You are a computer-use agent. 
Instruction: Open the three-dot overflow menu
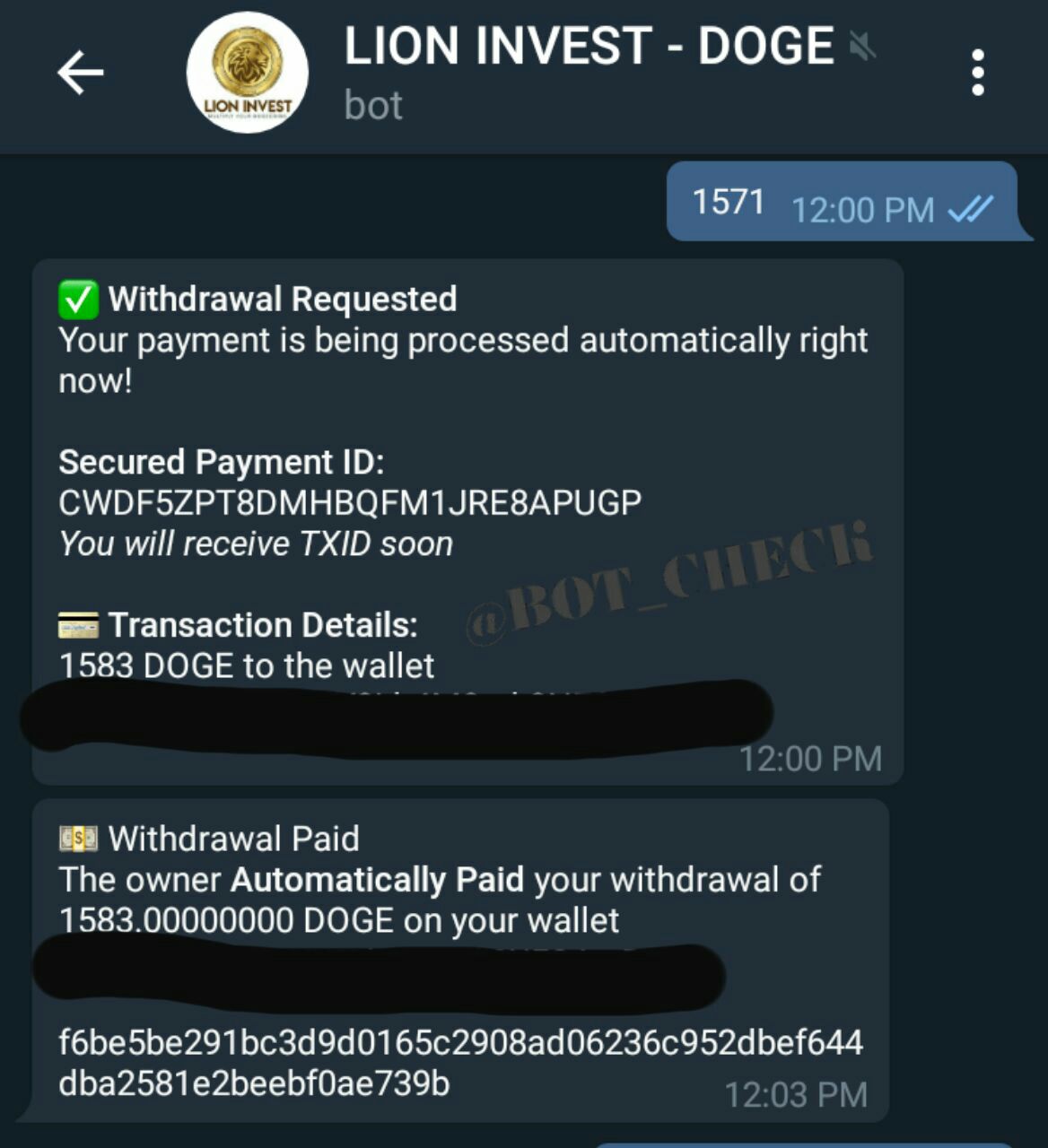click(978, 73)
